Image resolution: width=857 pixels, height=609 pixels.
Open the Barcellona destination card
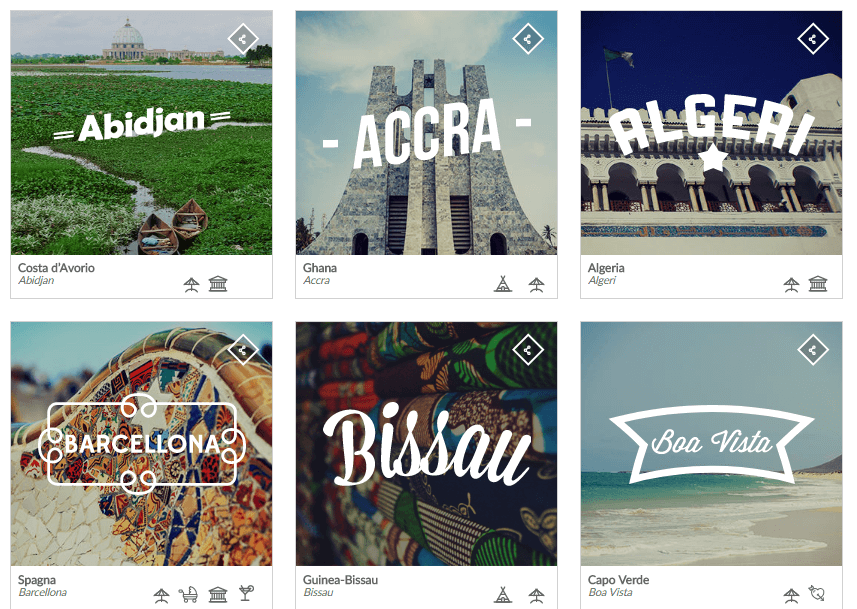click(141, 444)
